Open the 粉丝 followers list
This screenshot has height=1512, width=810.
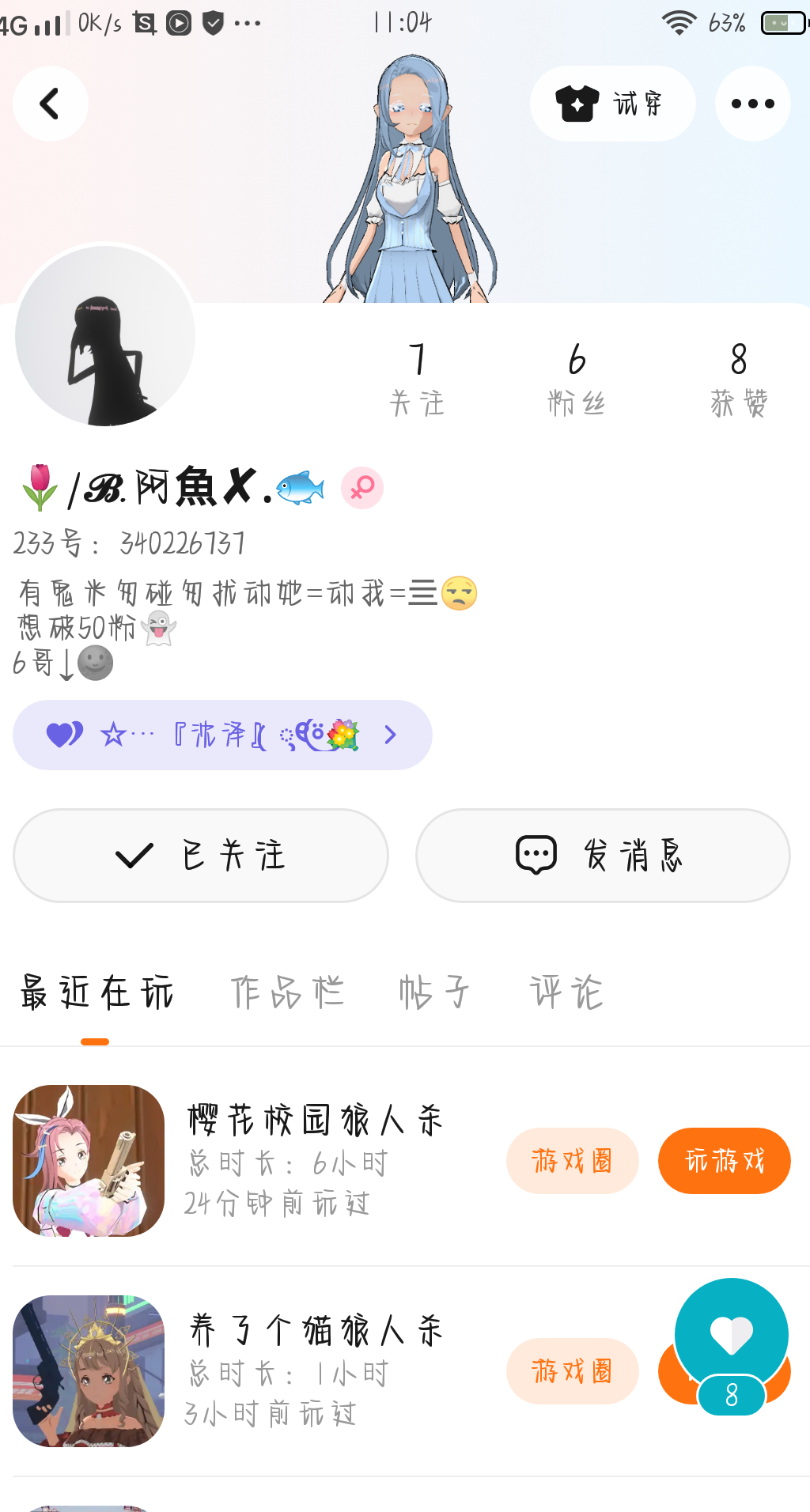577,380
